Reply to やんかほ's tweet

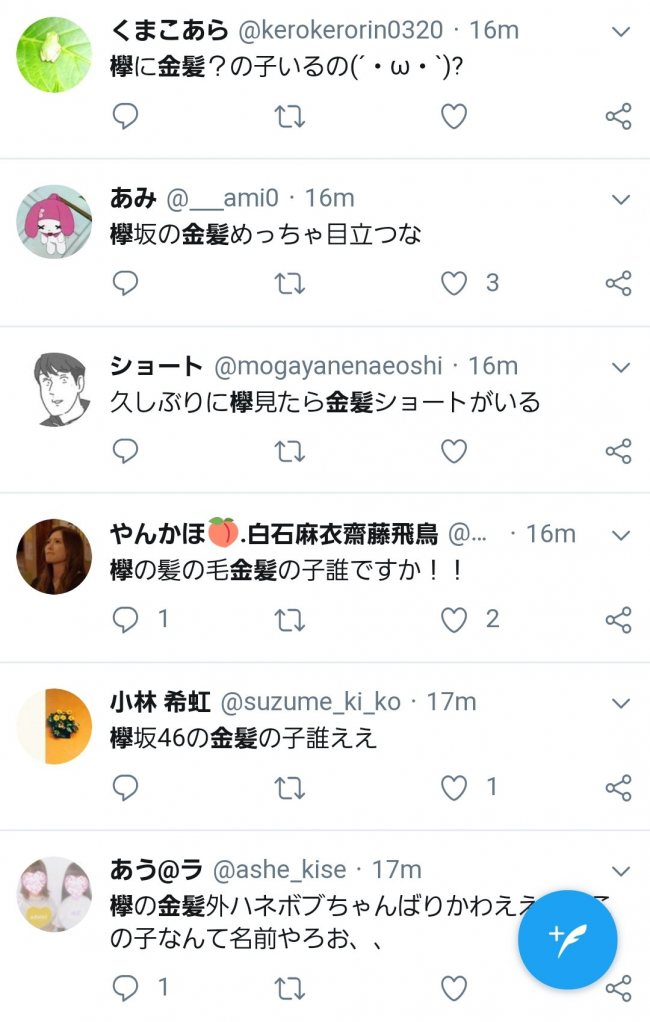[x=125, y=619]
